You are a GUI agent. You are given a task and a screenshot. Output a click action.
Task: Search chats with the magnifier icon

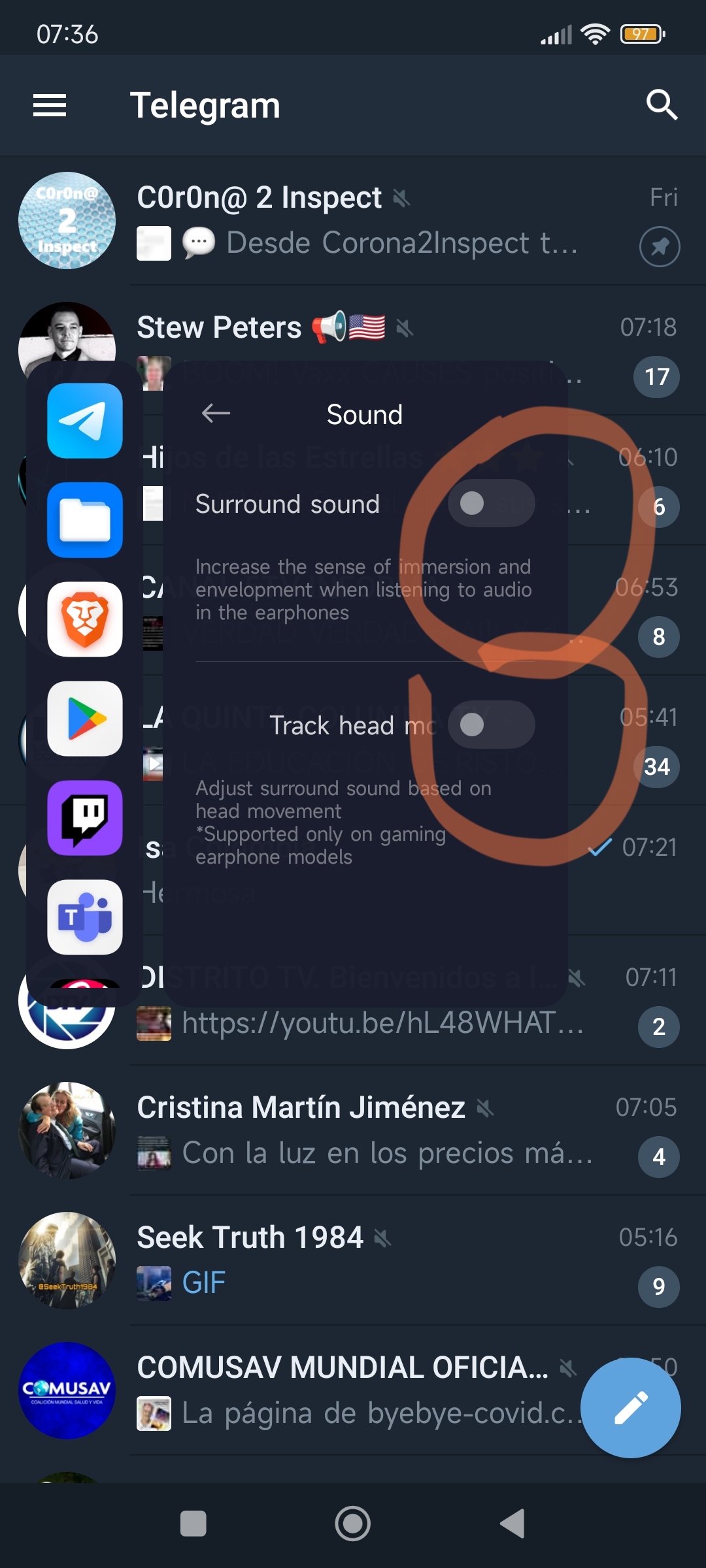tap(661, 105)
